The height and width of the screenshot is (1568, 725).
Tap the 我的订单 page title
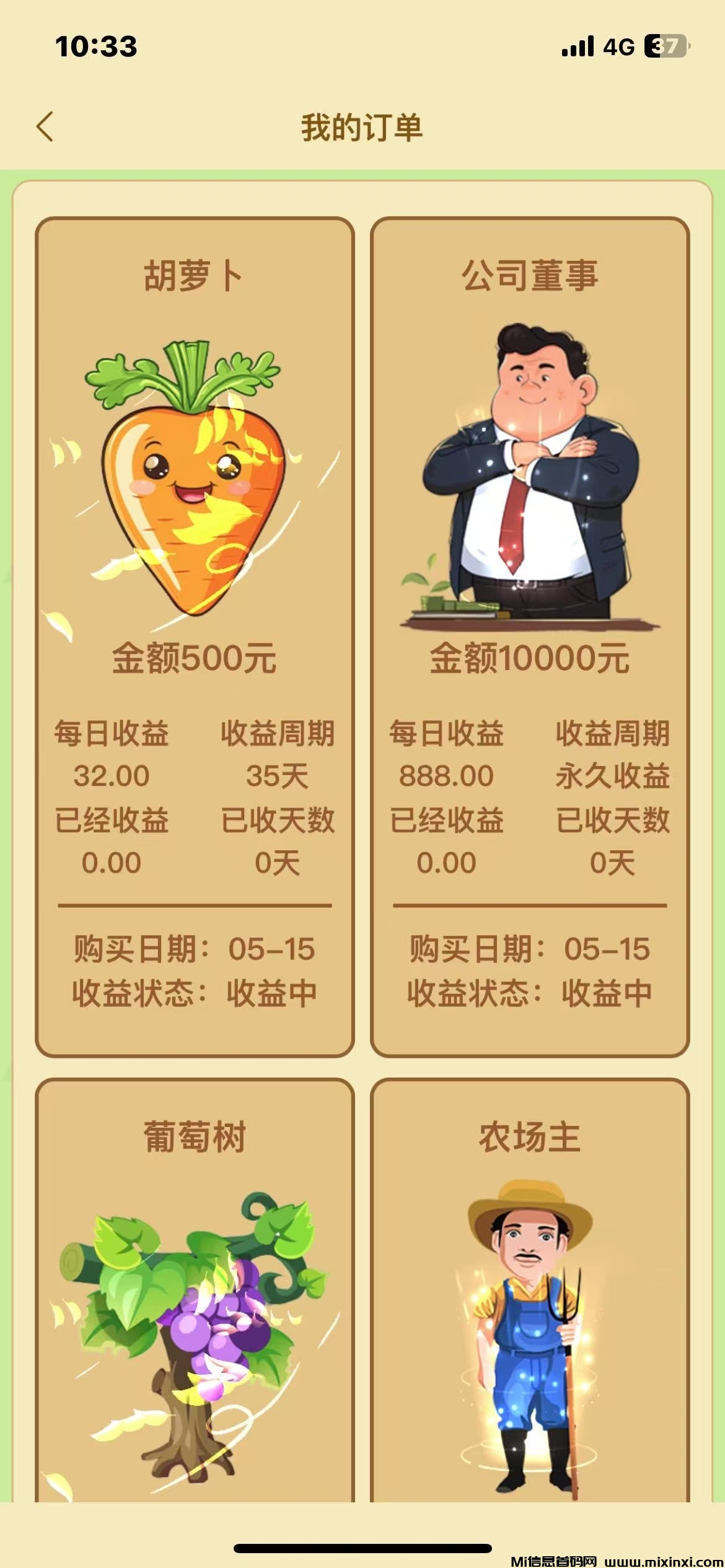tap(362, 124)
